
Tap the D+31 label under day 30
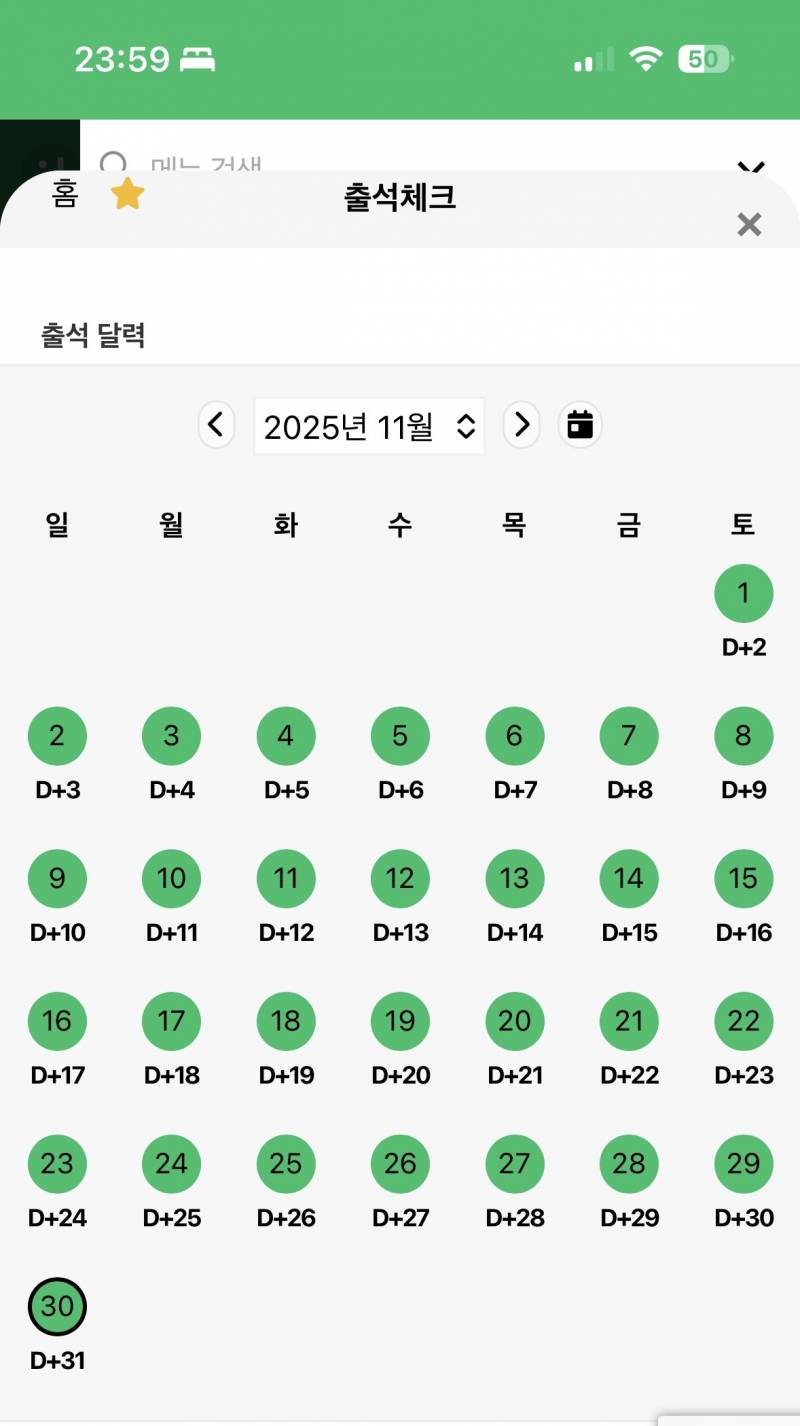pos(57,1360)
